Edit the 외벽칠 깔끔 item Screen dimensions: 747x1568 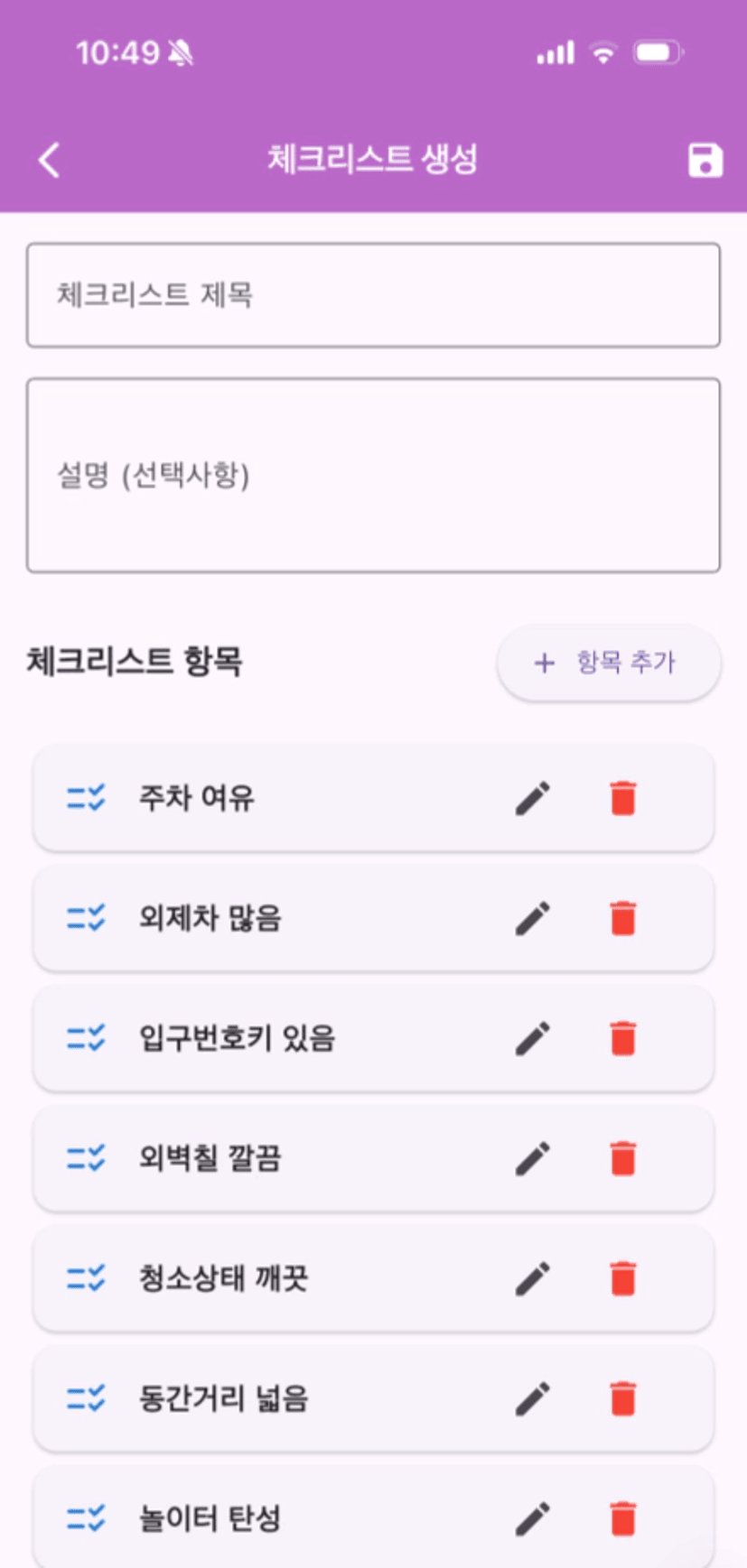533,1159
